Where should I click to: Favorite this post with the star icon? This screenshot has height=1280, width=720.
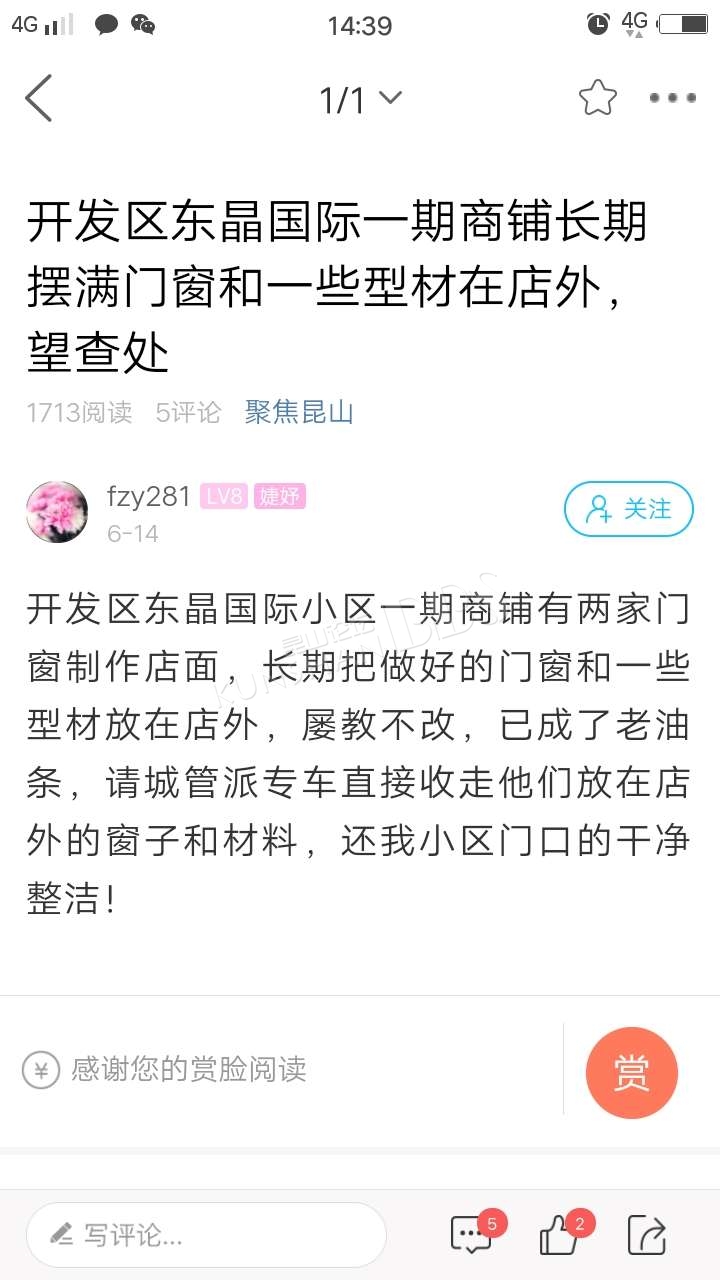(x=598, y=97)
